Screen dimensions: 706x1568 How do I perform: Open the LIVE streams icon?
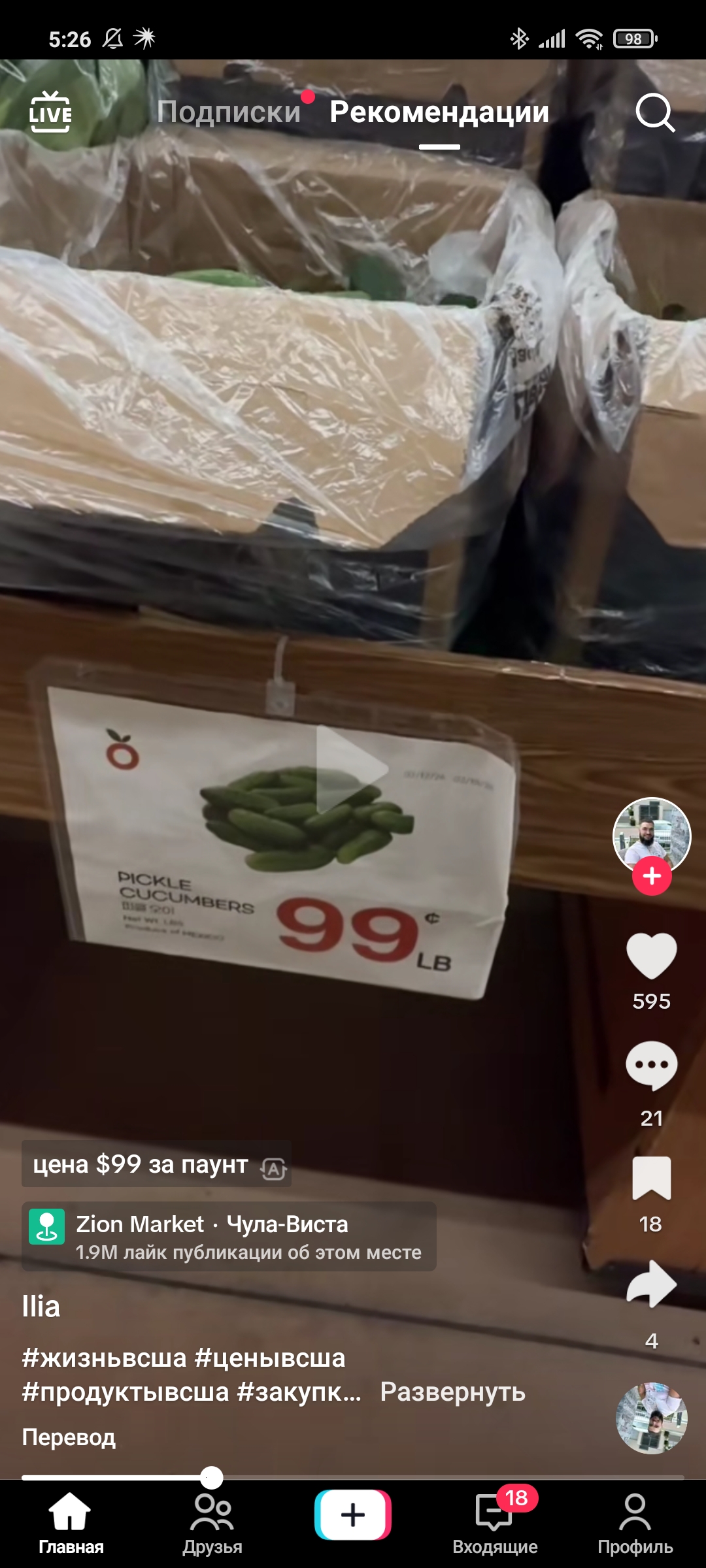point(50,112)
